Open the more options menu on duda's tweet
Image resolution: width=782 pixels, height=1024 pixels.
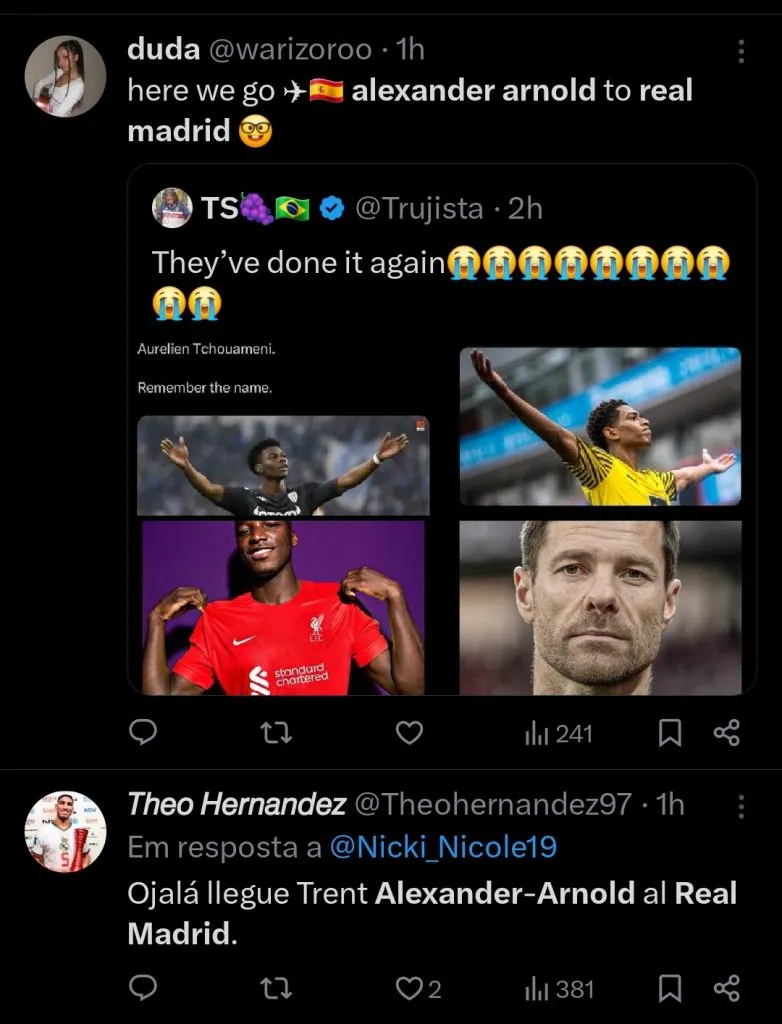[x=741, y=50]
